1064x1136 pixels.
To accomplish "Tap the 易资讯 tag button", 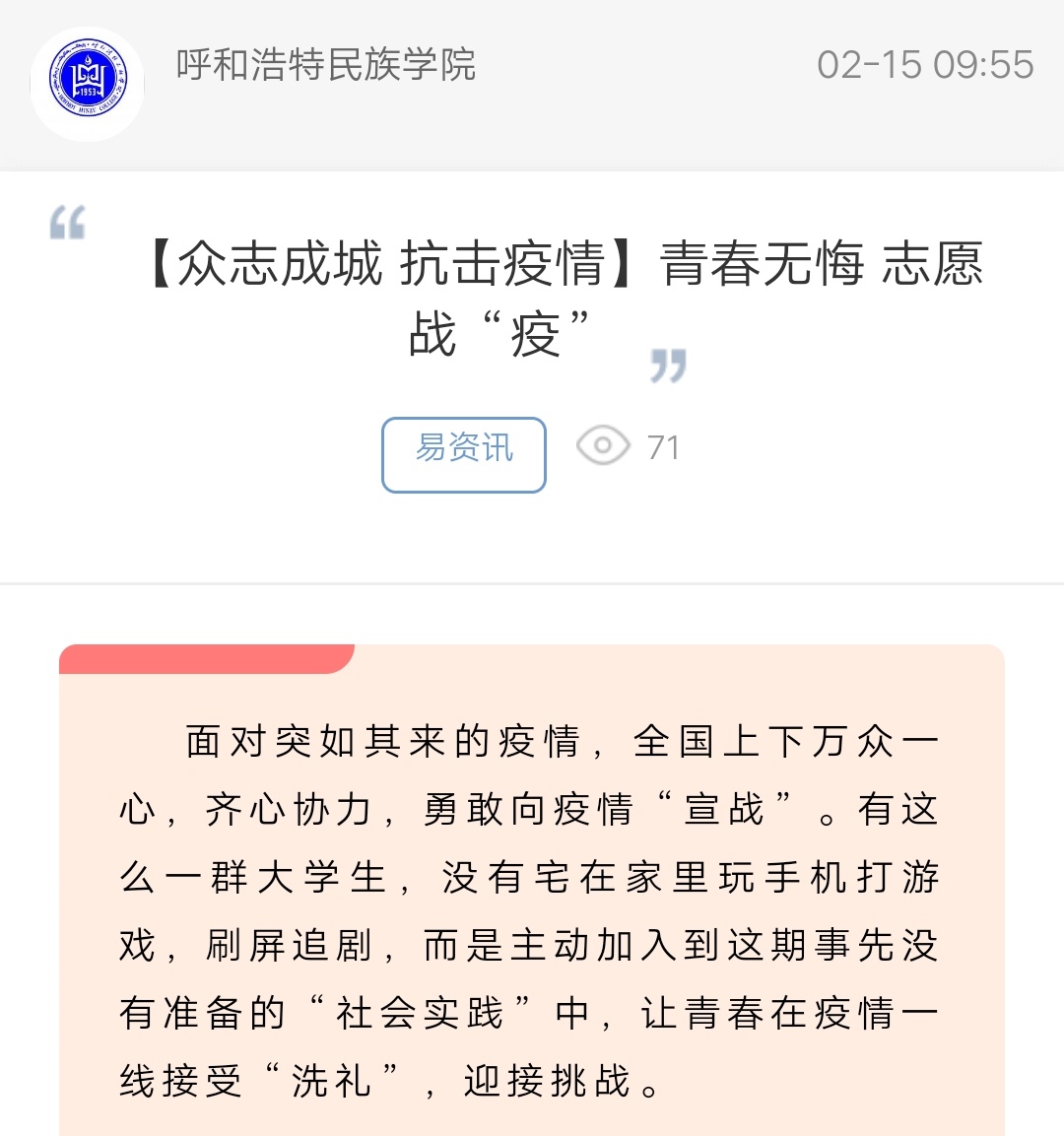I will tap(464, 454).
